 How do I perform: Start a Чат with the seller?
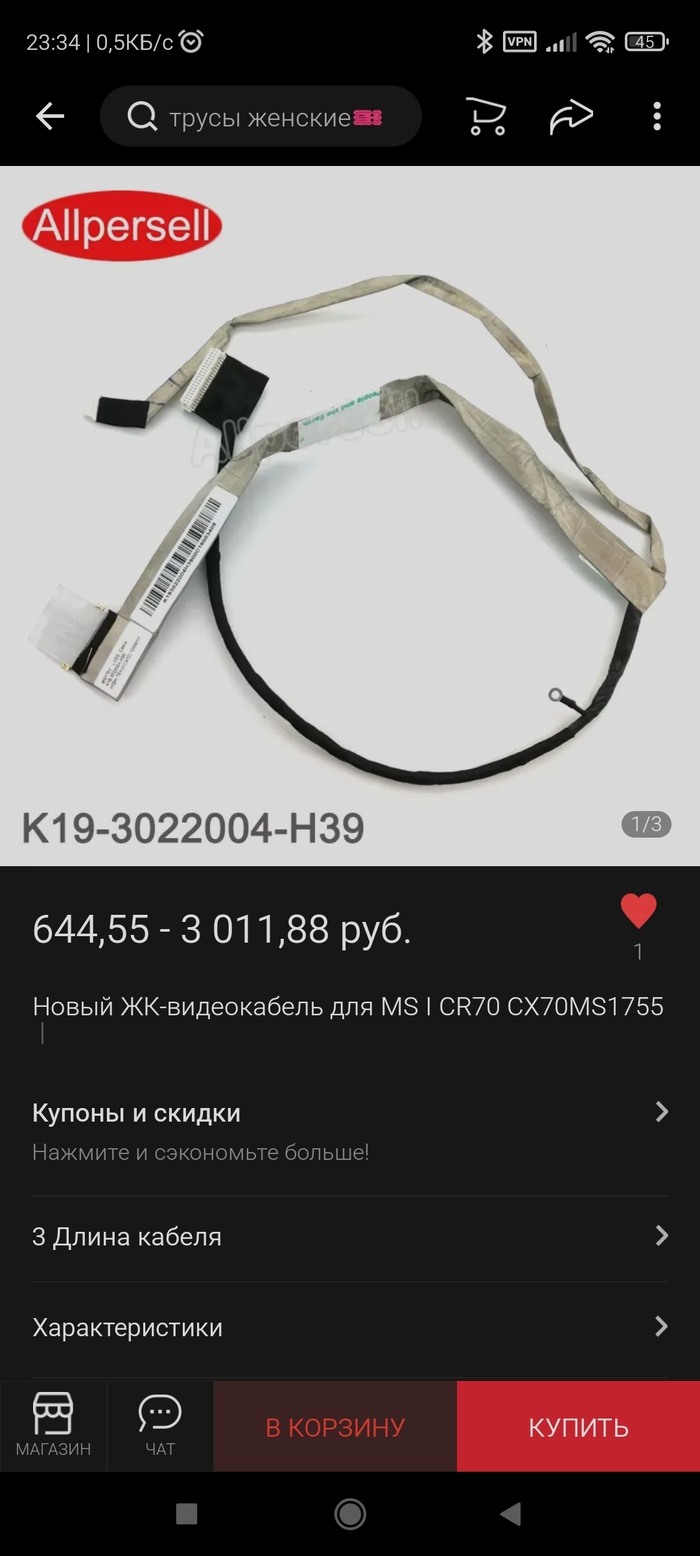tap(160, 1425)
